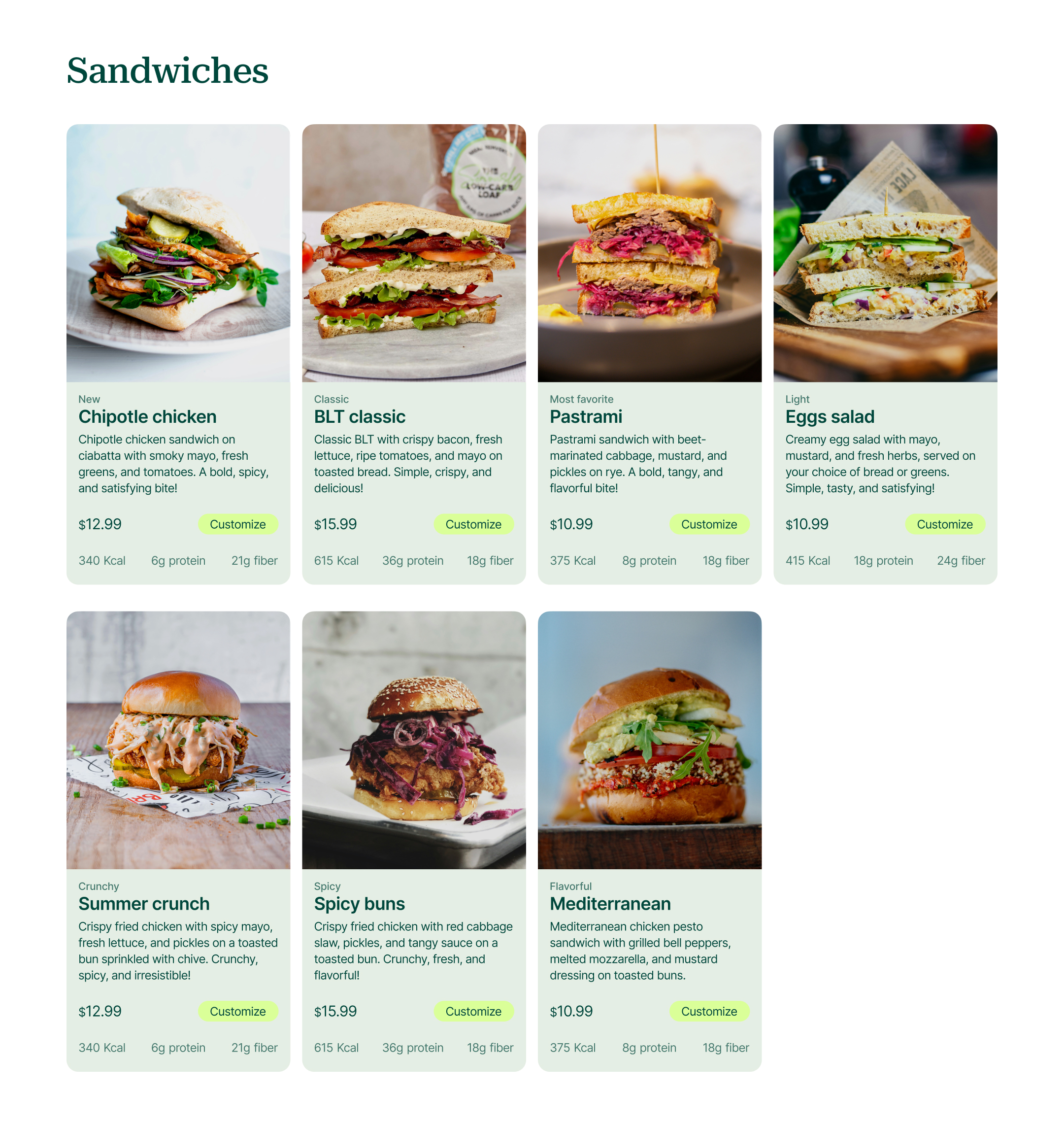Viewport: 1064px width, 1125px height.
Task: Customize the Mediterranean sandwich
Action: 708,1011
